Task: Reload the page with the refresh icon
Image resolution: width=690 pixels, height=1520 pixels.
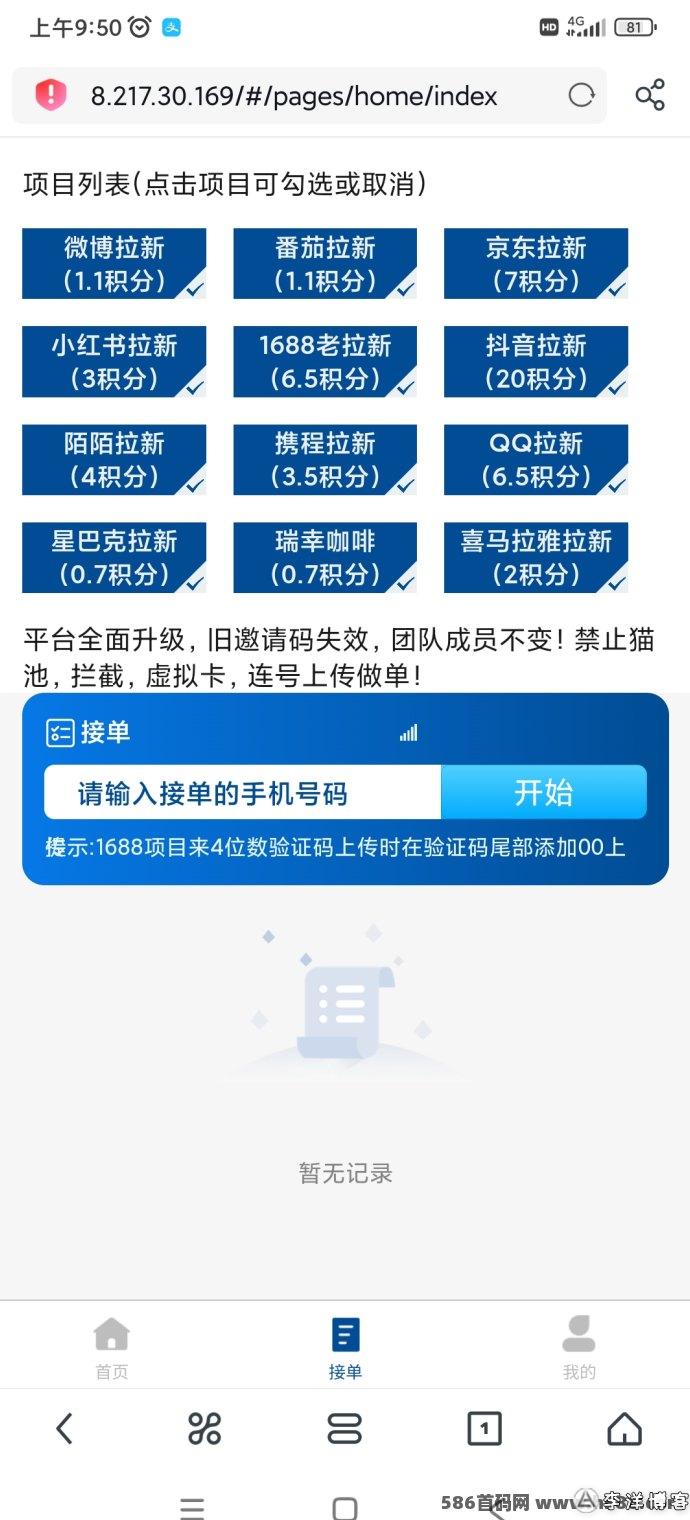Action: [x=581, y=95]
